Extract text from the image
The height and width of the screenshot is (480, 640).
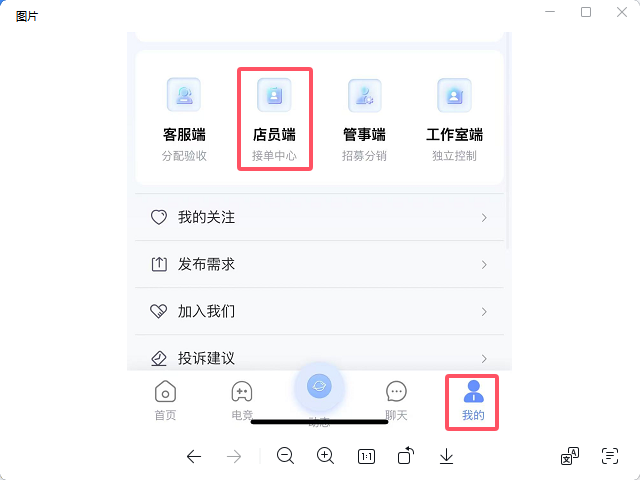[610, 456]
